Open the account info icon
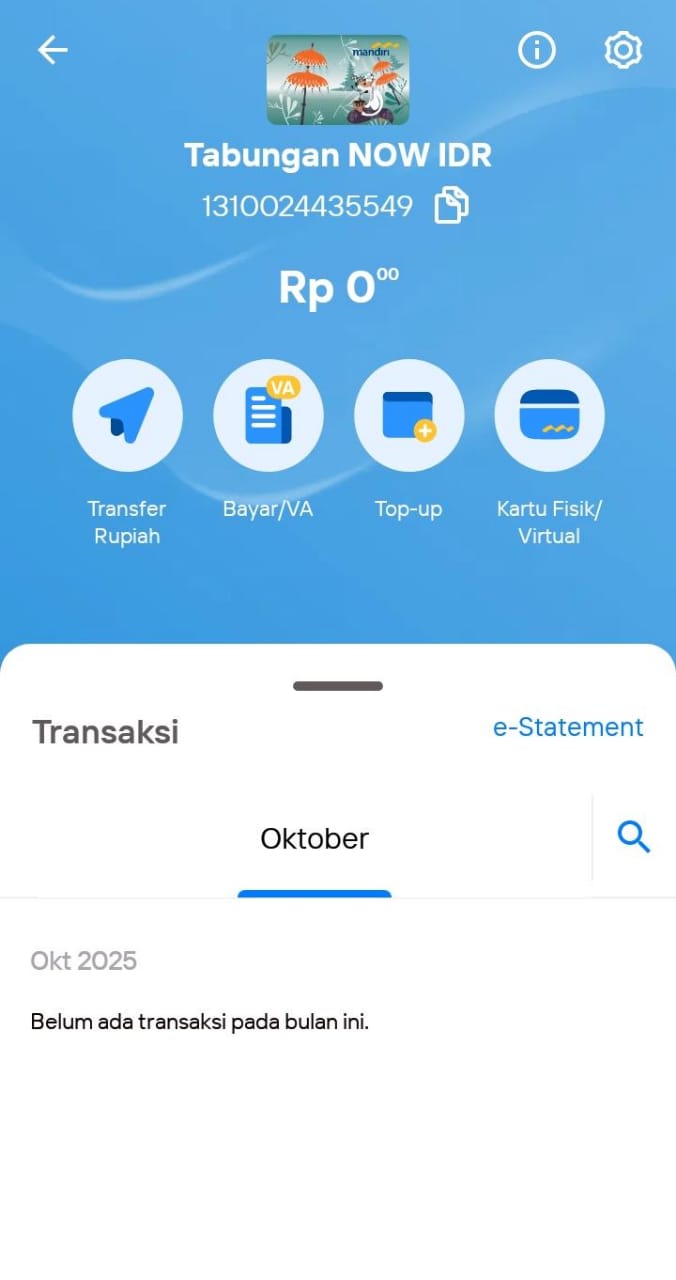 (x=536, y=50)
